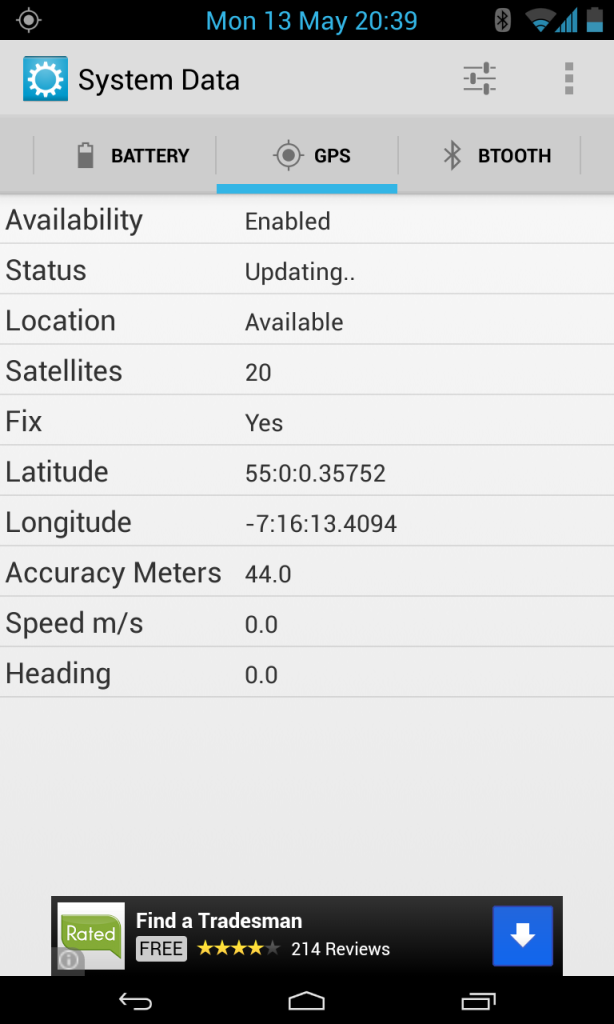The image size is (614, 1024).
Task: Select the GPS tab
Action: (311, 156)
